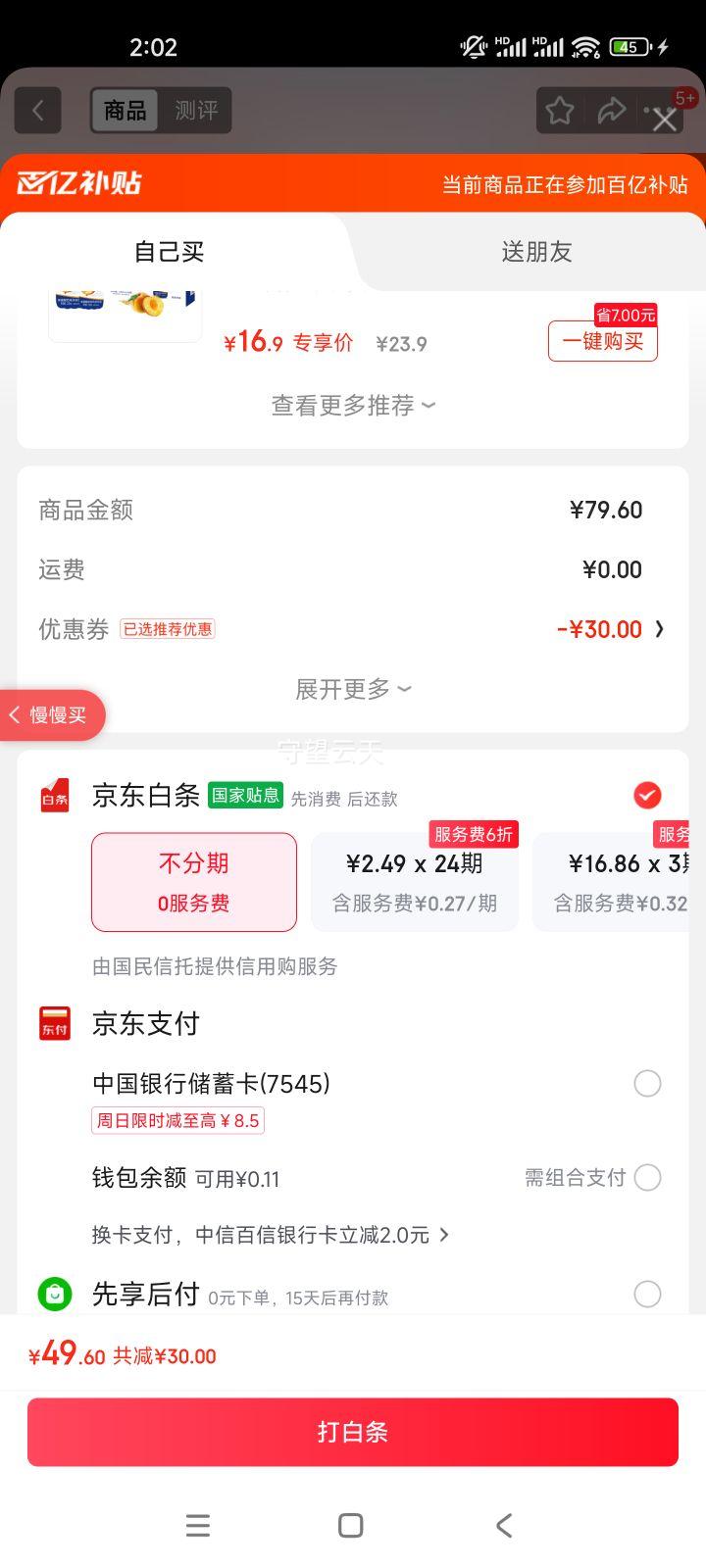This screenshot has width=706, height=1568.
Task: Tap the back arrow at top left
Action: tap(37, 111)
